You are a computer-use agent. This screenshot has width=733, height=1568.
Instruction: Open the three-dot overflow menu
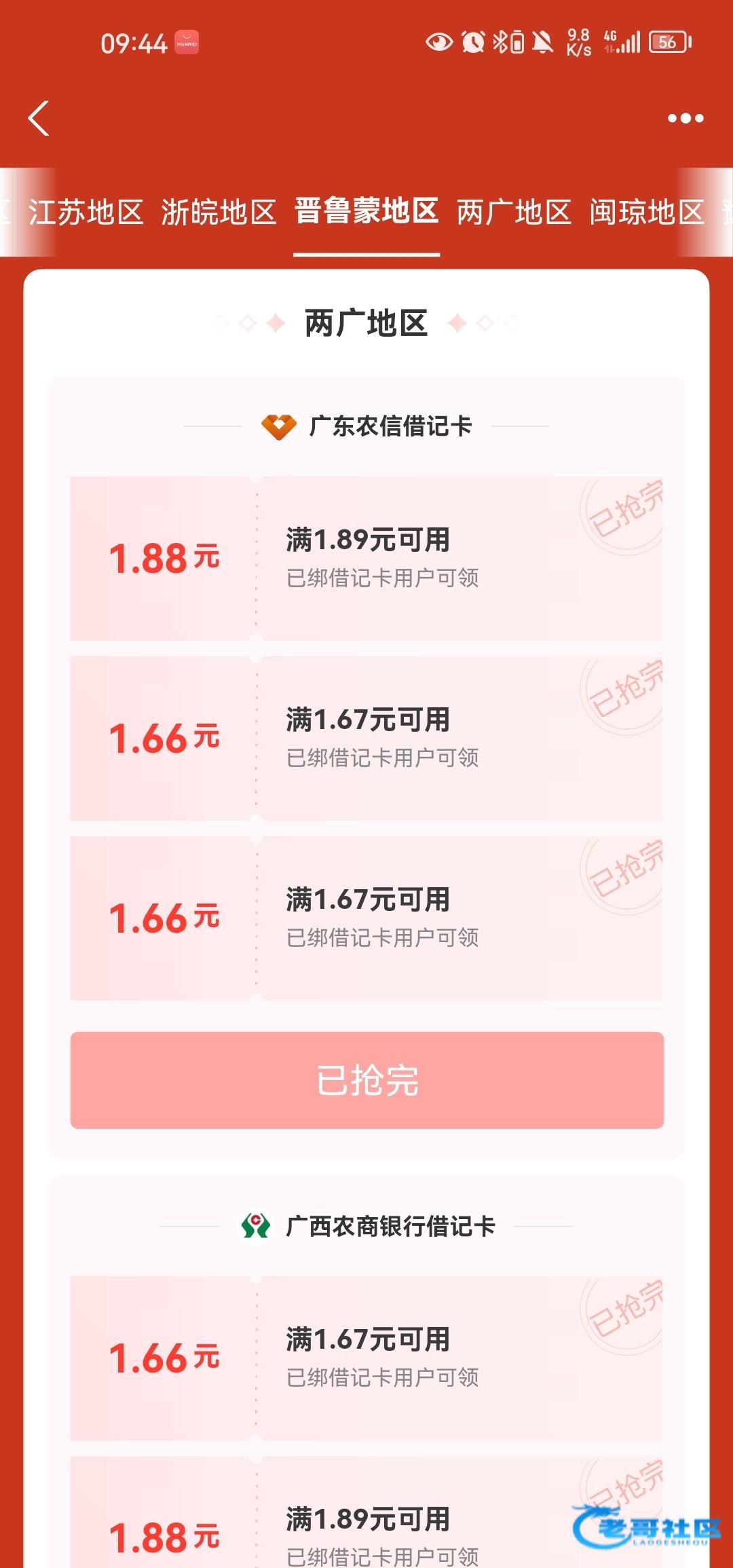pyautogui.click(x=685, y=119)
